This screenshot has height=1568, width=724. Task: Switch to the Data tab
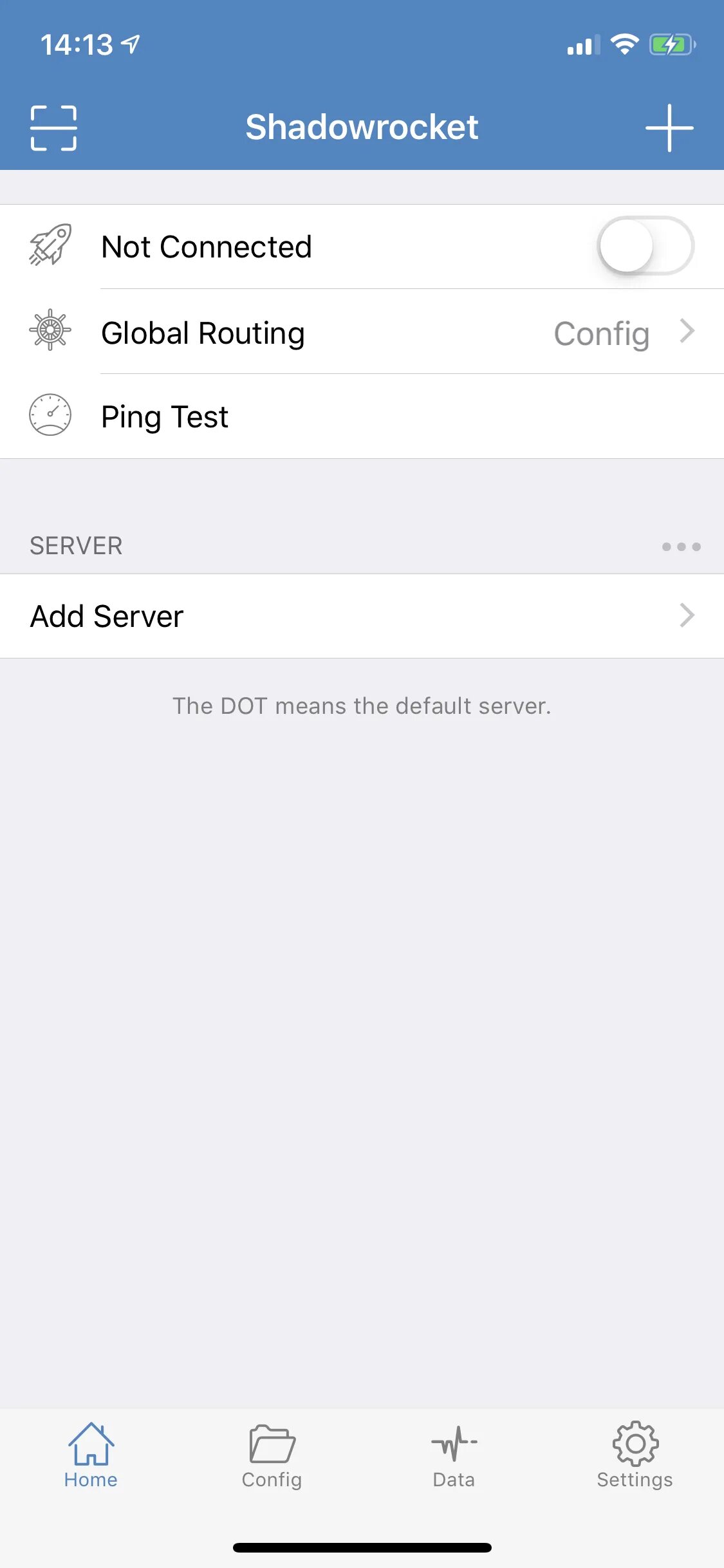(x=453, y=1455)
